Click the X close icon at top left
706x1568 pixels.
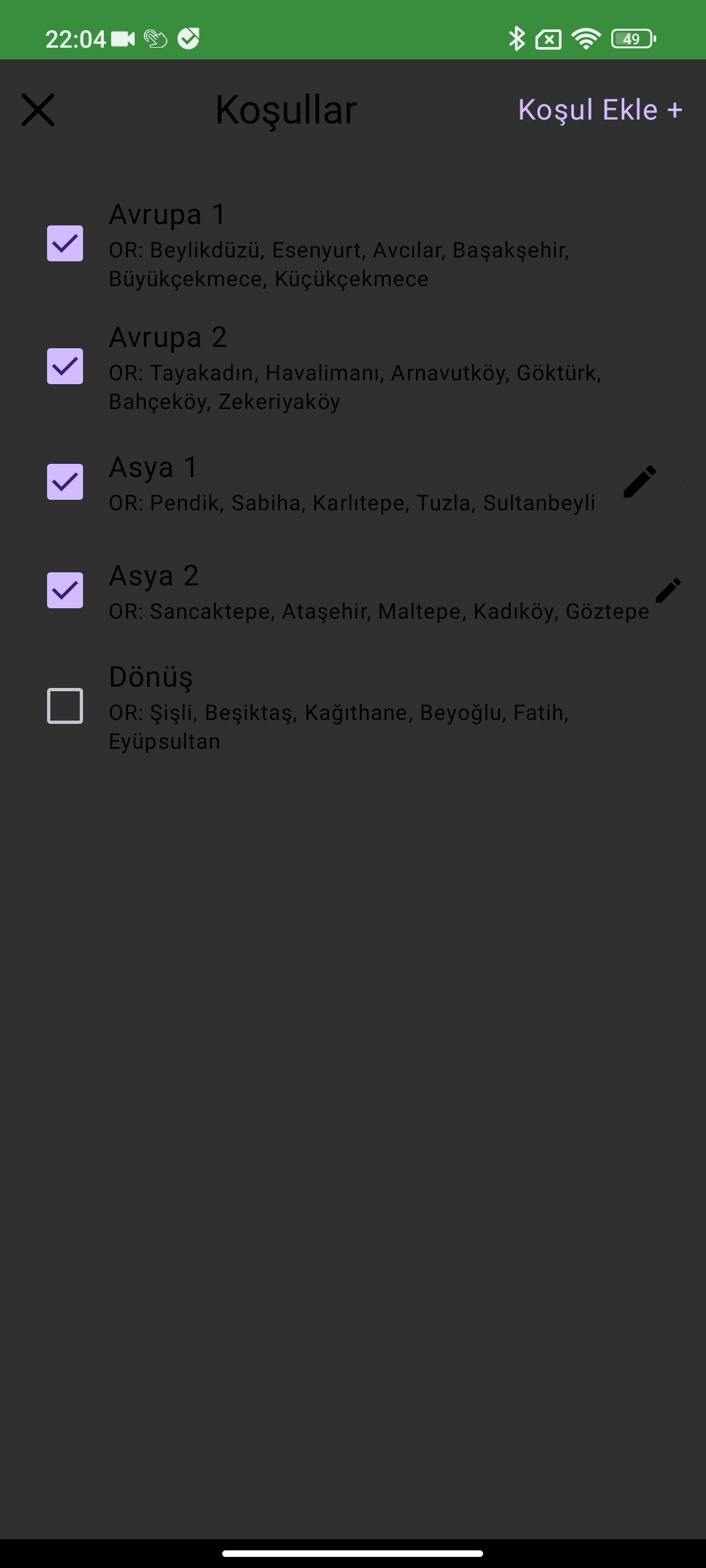point(38,110)
